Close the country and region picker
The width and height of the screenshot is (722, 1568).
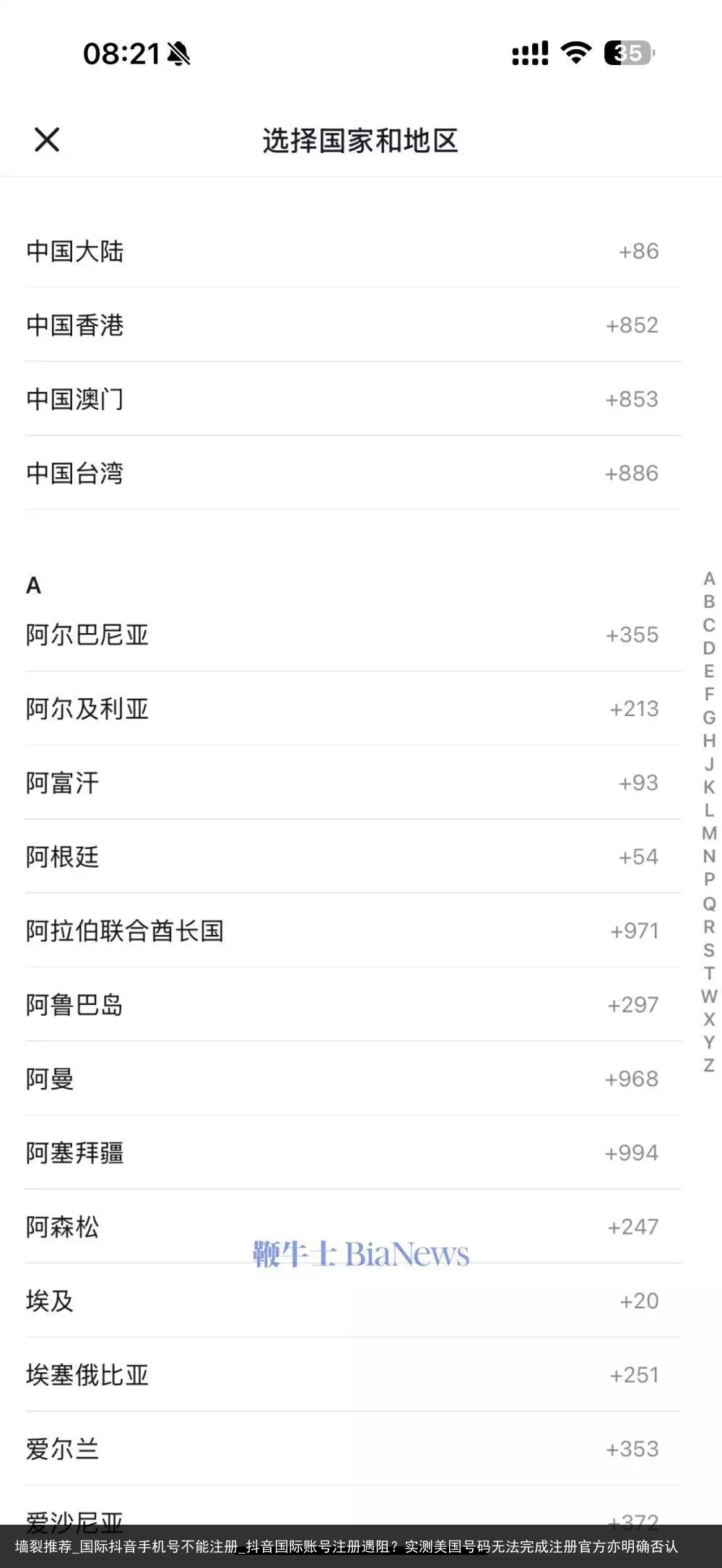tap(47, 139)
